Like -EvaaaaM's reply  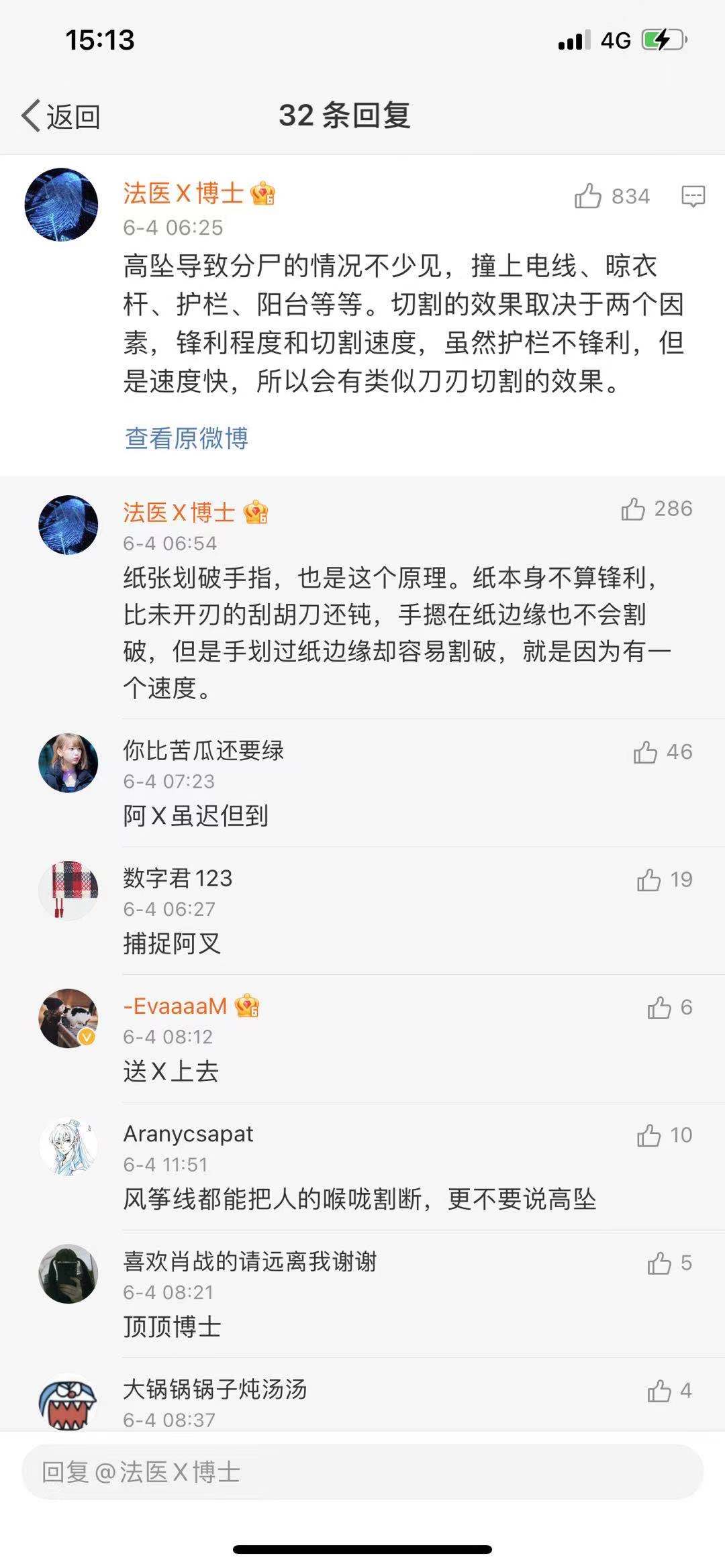click(x=659, y=1008)
